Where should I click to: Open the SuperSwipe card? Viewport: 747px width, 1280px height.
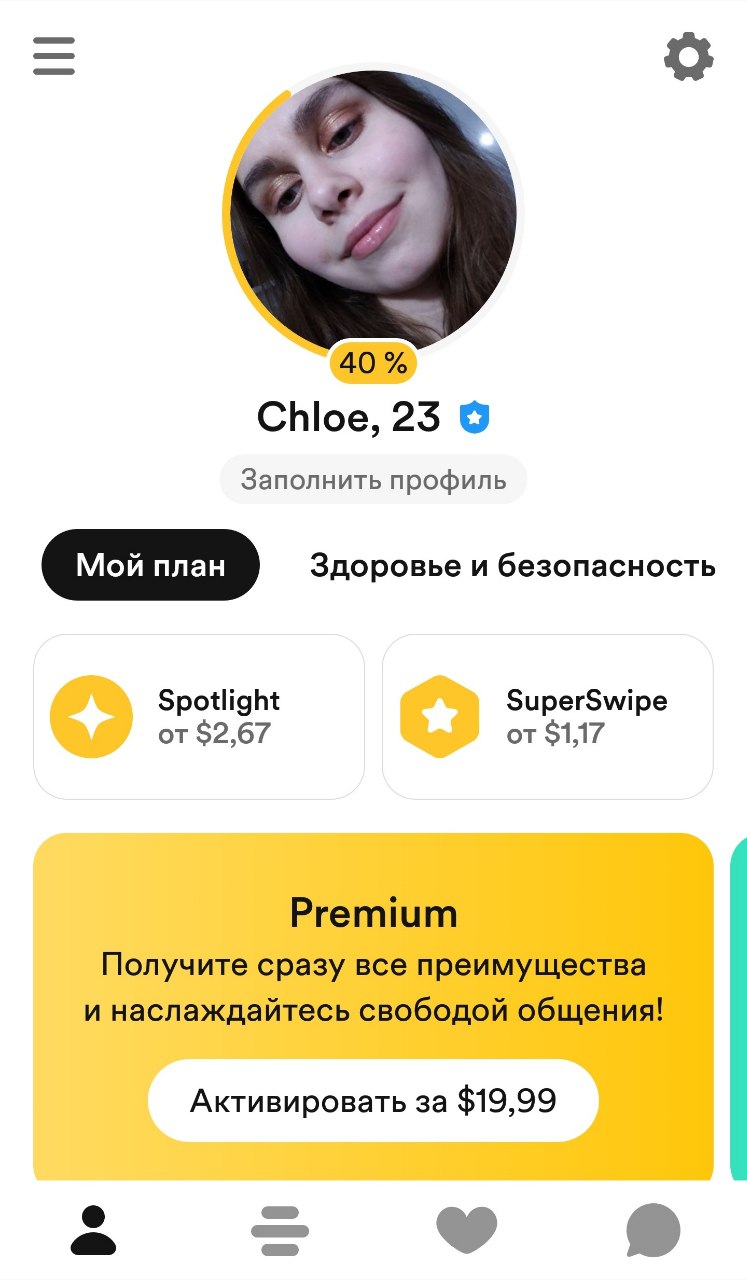pyautogui.click(x=548, y=717)
